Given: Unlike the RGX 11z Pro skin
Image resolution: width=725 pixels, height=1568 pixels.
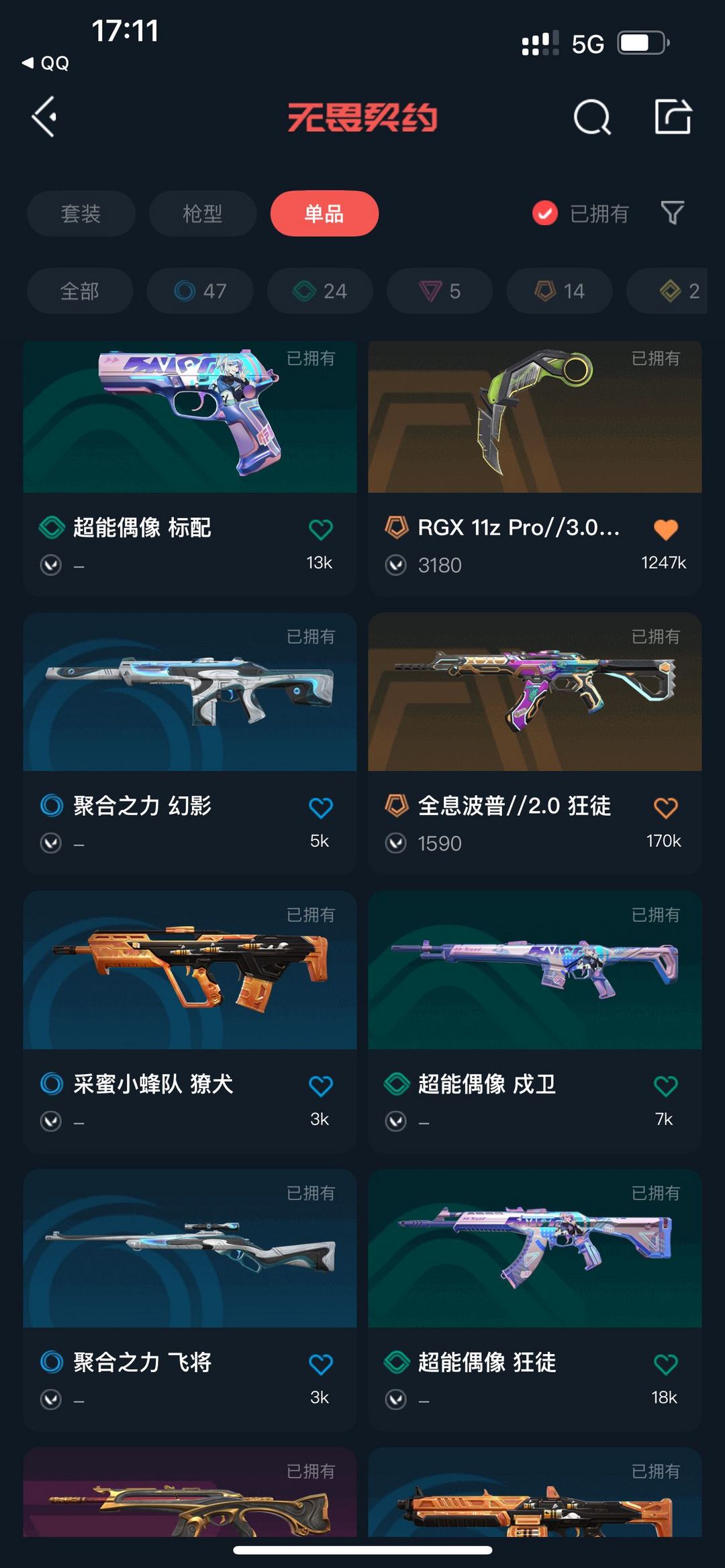Looking at the screenshot, I should [665, 529].
